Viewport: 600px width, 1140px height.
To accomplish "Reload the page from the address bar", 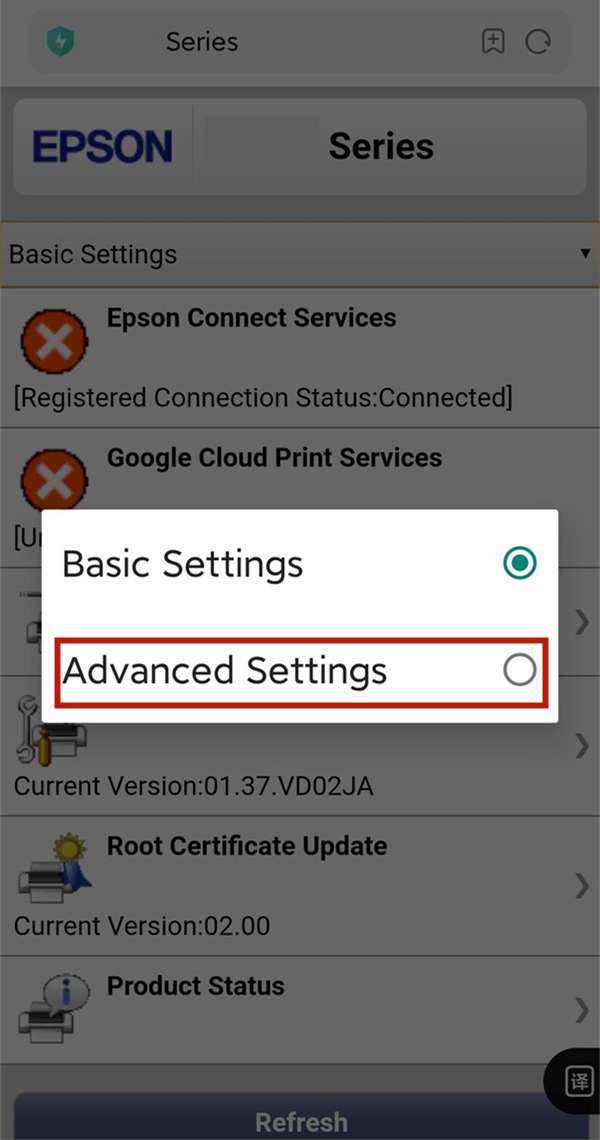I will 539,42.
